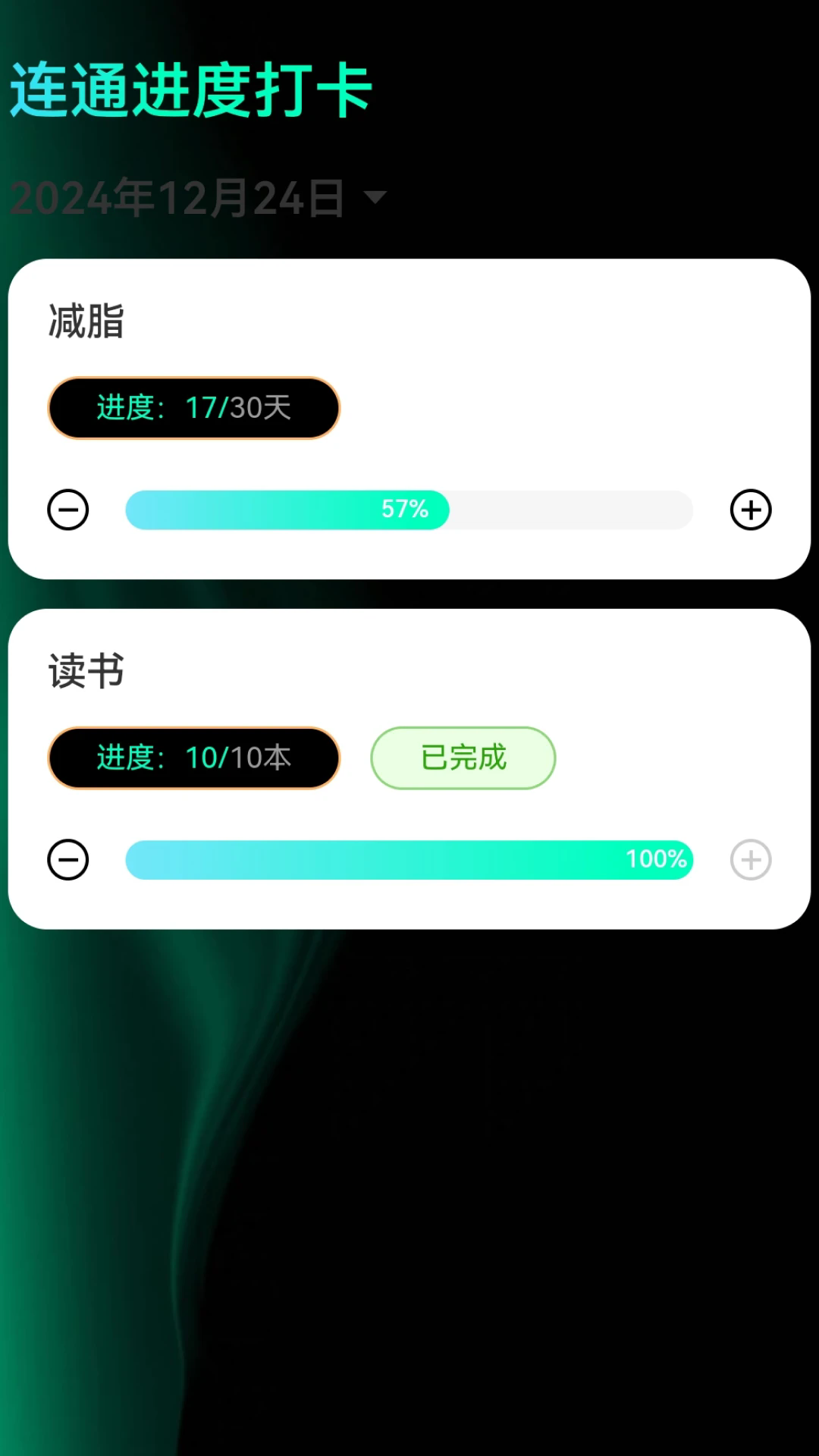
Task: Click the triangle next to the date
Action: (x=375, y=199)
